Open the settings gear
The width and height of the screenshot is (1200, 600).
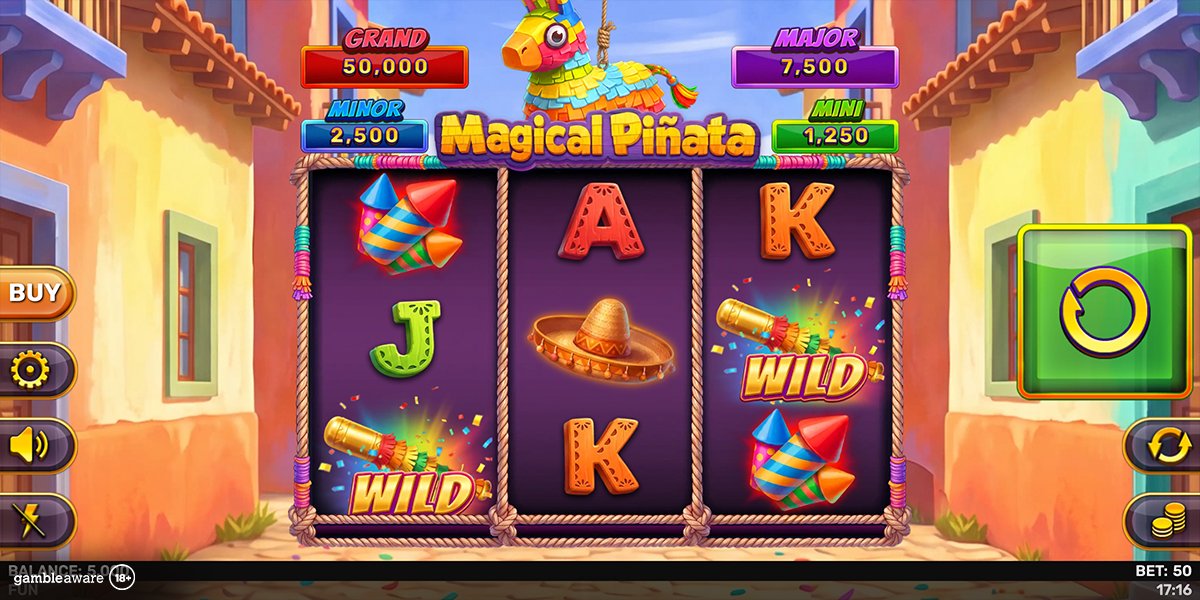34,371
